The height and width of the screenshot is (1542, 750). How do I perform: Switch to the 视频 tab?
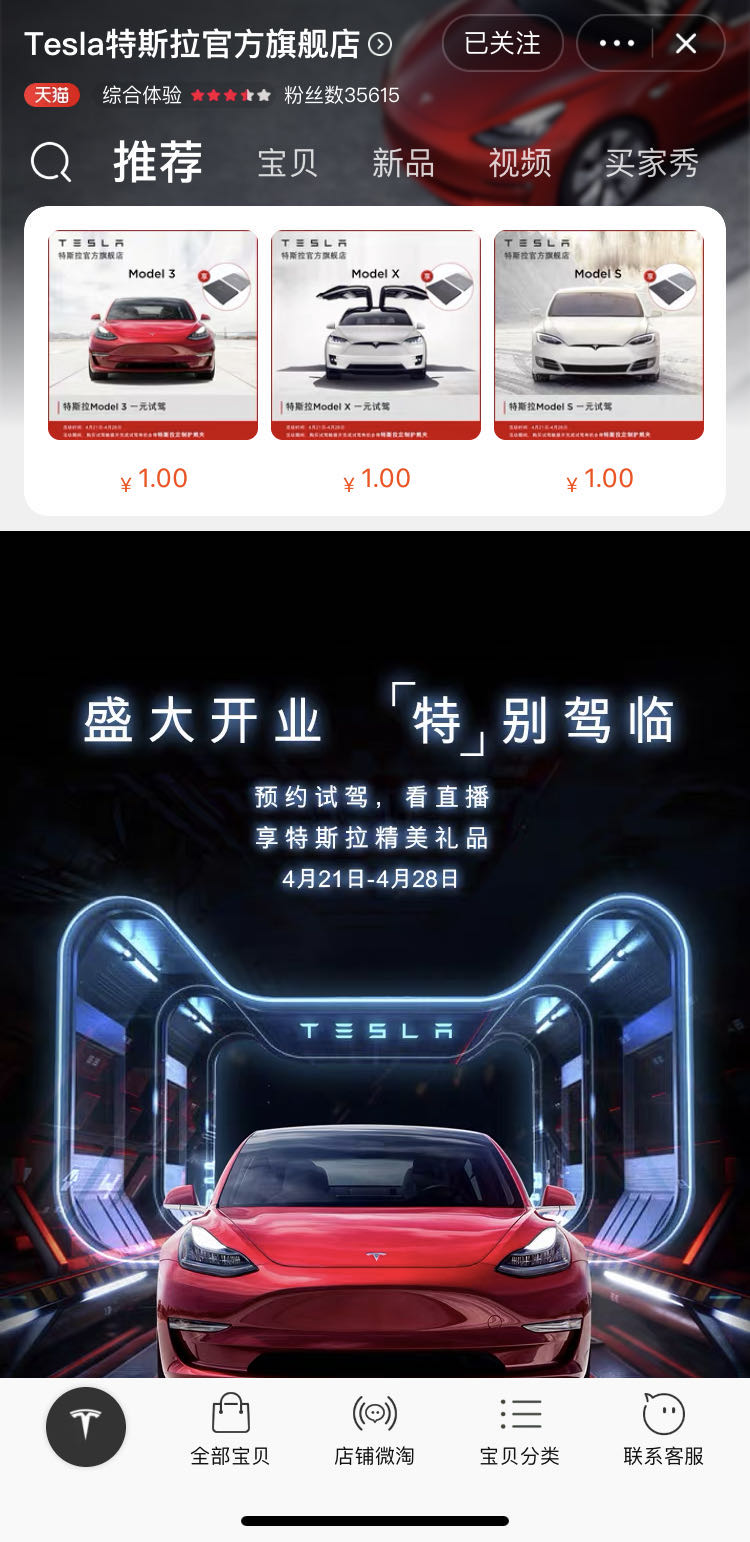[519, 163]
